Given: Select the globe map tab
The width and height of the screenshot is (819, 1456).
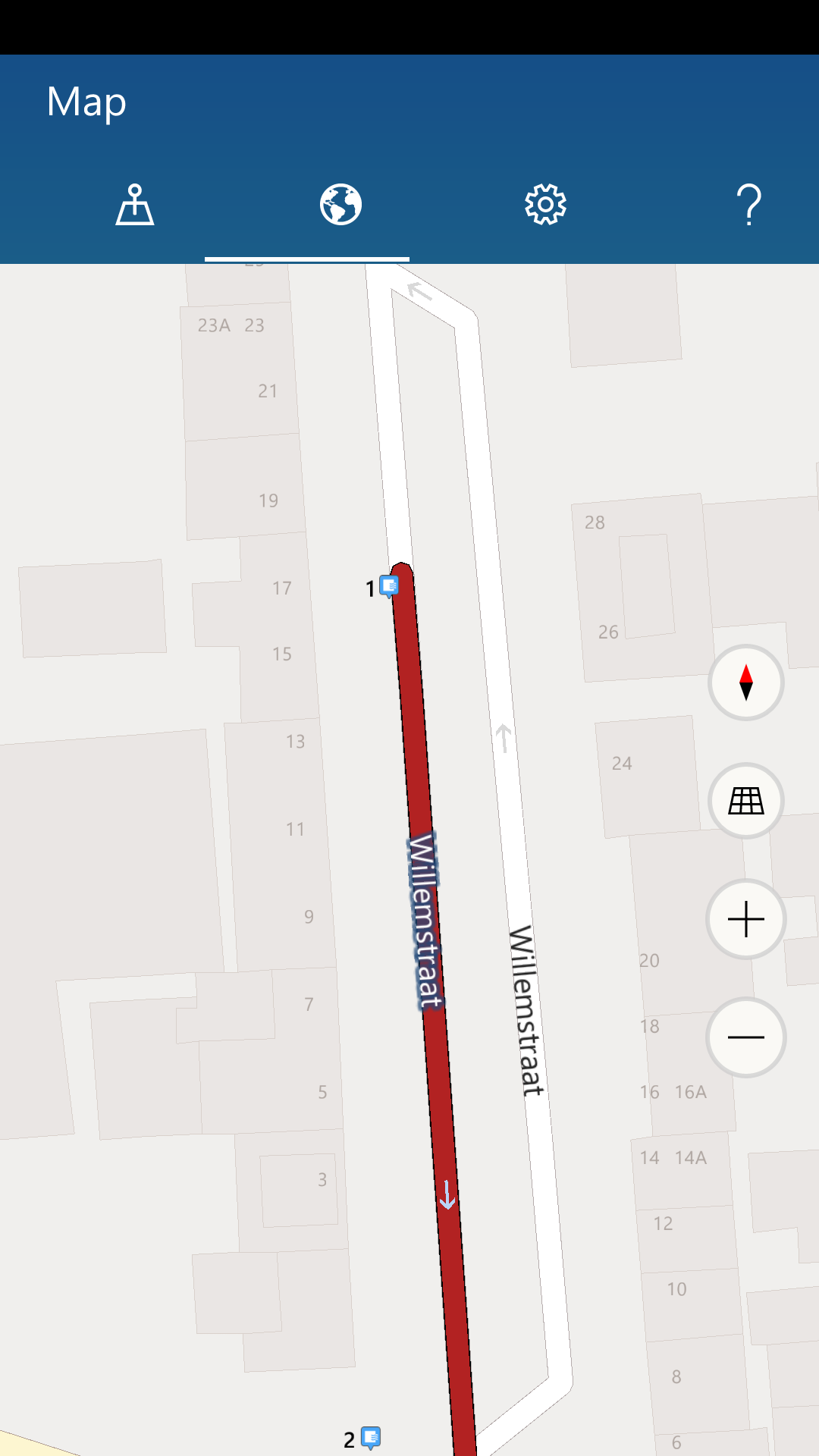Looking at the screenshot, I should 340,205.
